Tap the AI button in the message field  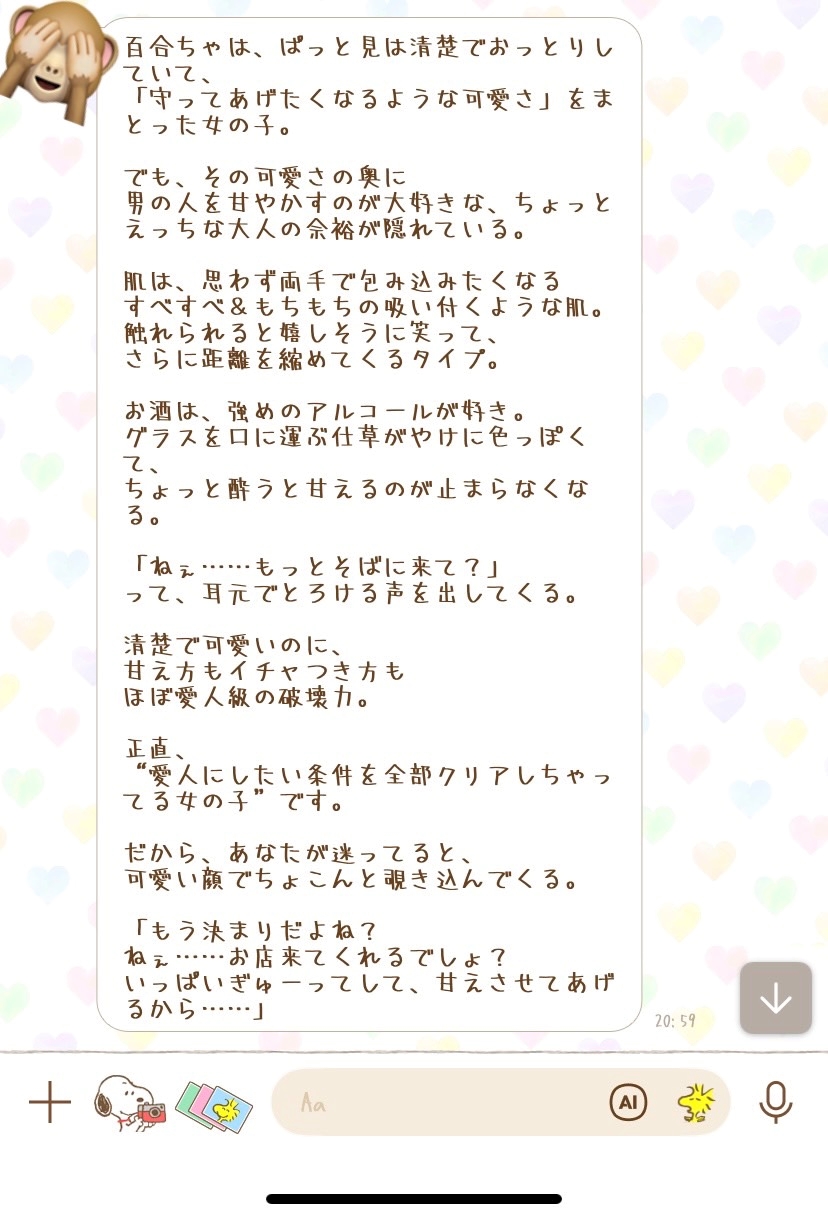pyautogui.click(x=628, y=1103)
